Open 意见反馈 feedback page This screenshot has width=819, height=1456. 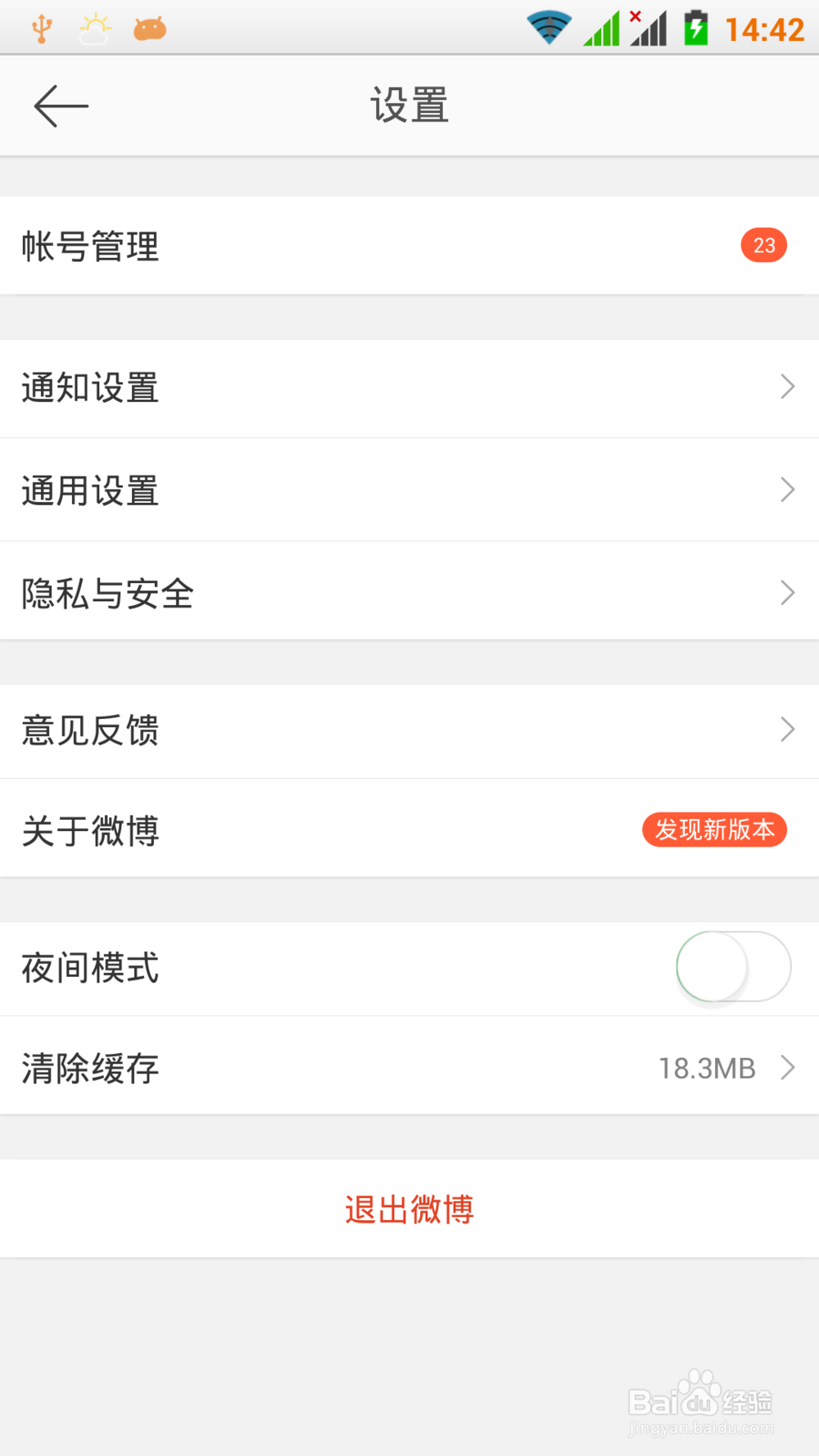tap(409, 730)
